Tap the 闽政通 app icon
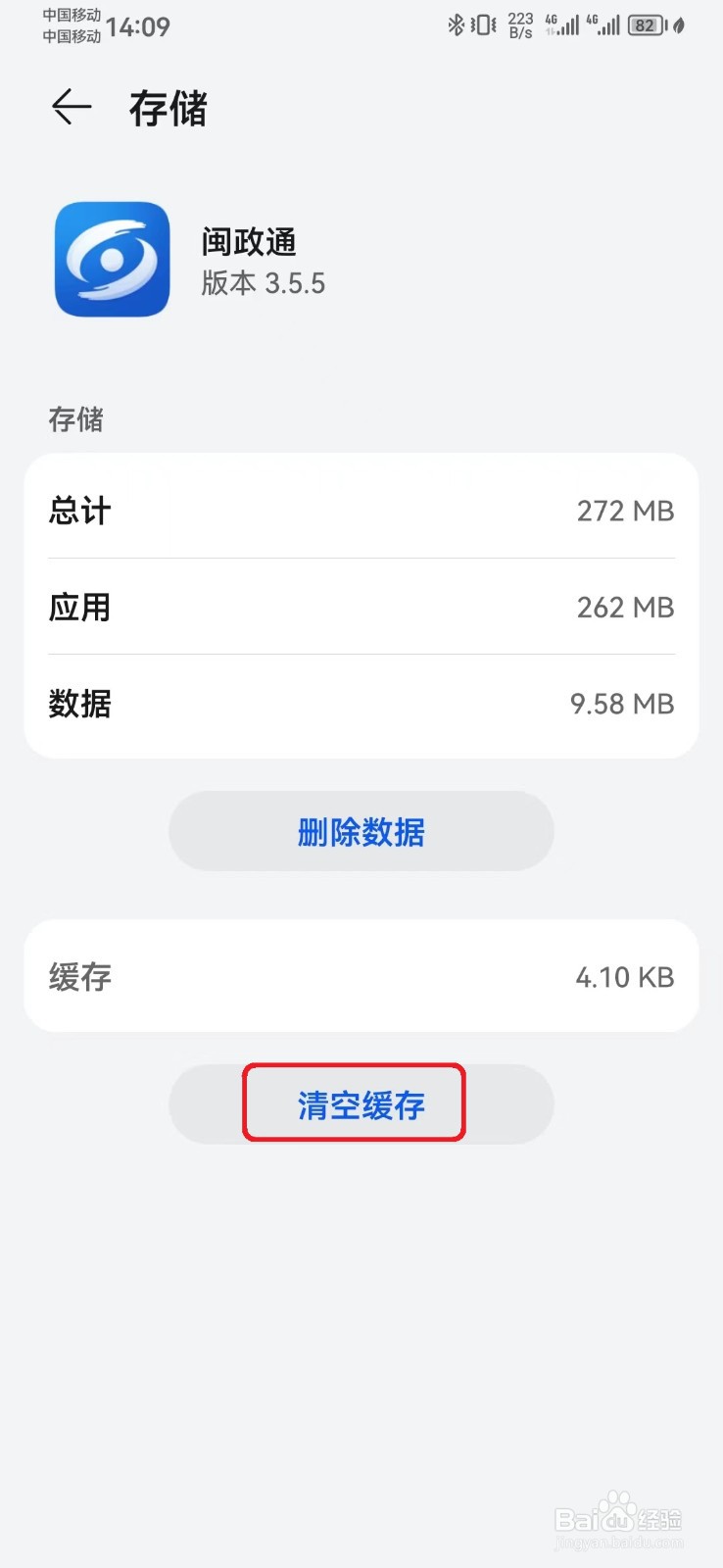The width and height of the screenshot is (723, 1568). pyautogui.click(x=111, y=259)
